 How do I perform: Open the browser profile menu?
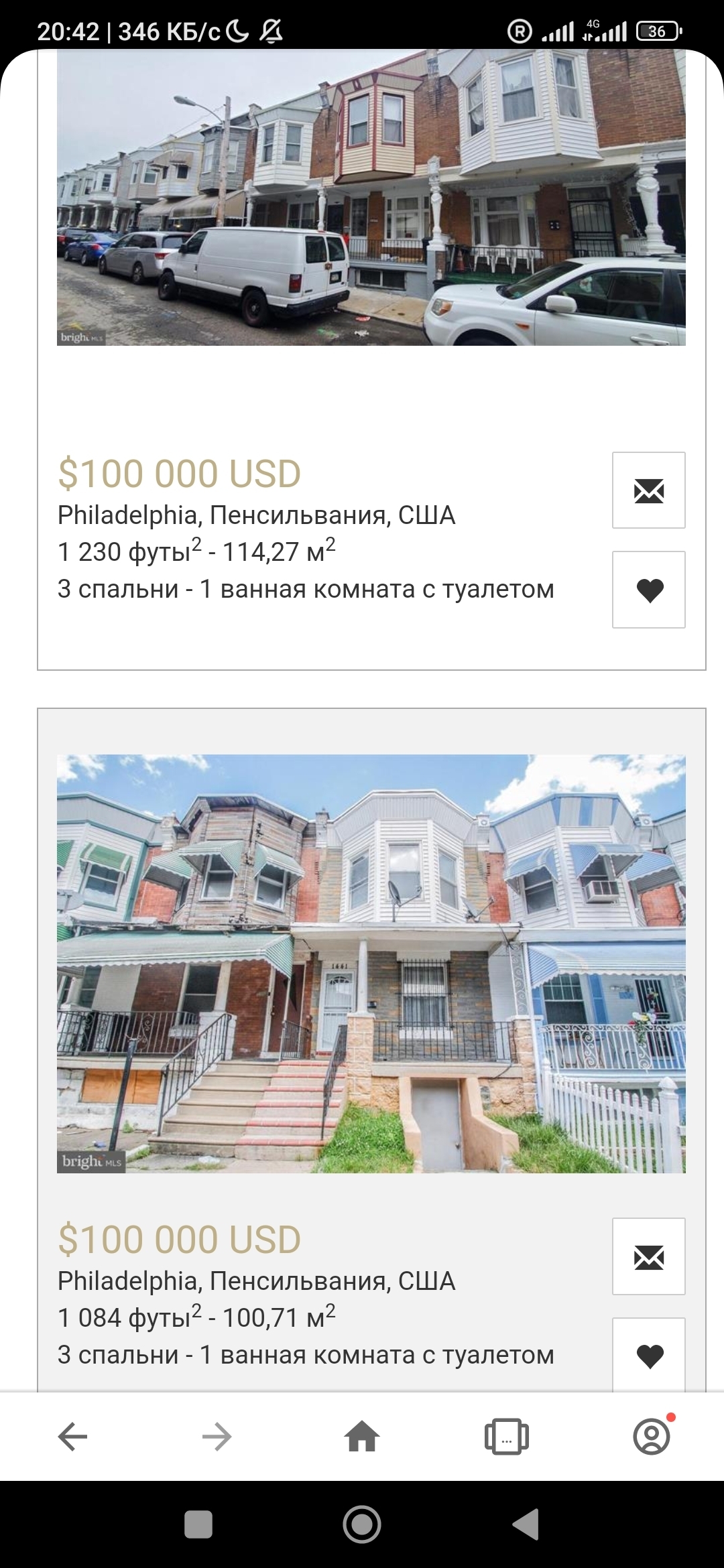652,1437
